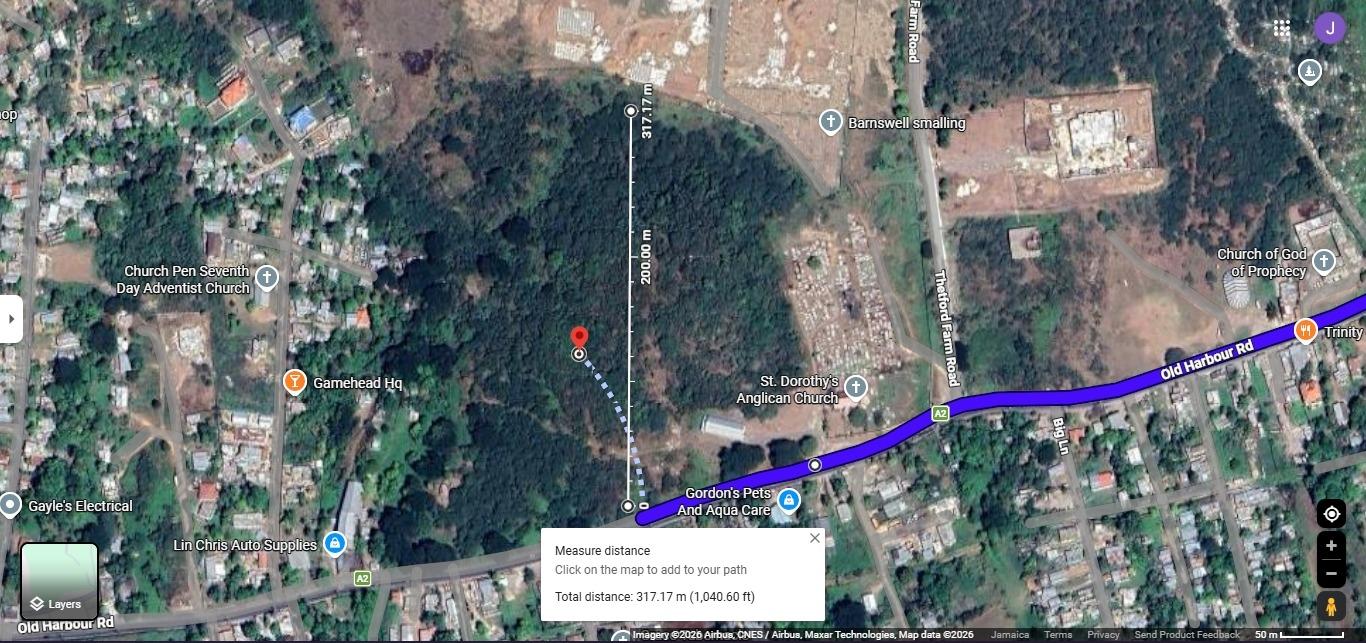The image size is (1366, 643).
Task: Open Church of God of Prophecy marker
Action: pyautogui.click(x=1323, y=262)
